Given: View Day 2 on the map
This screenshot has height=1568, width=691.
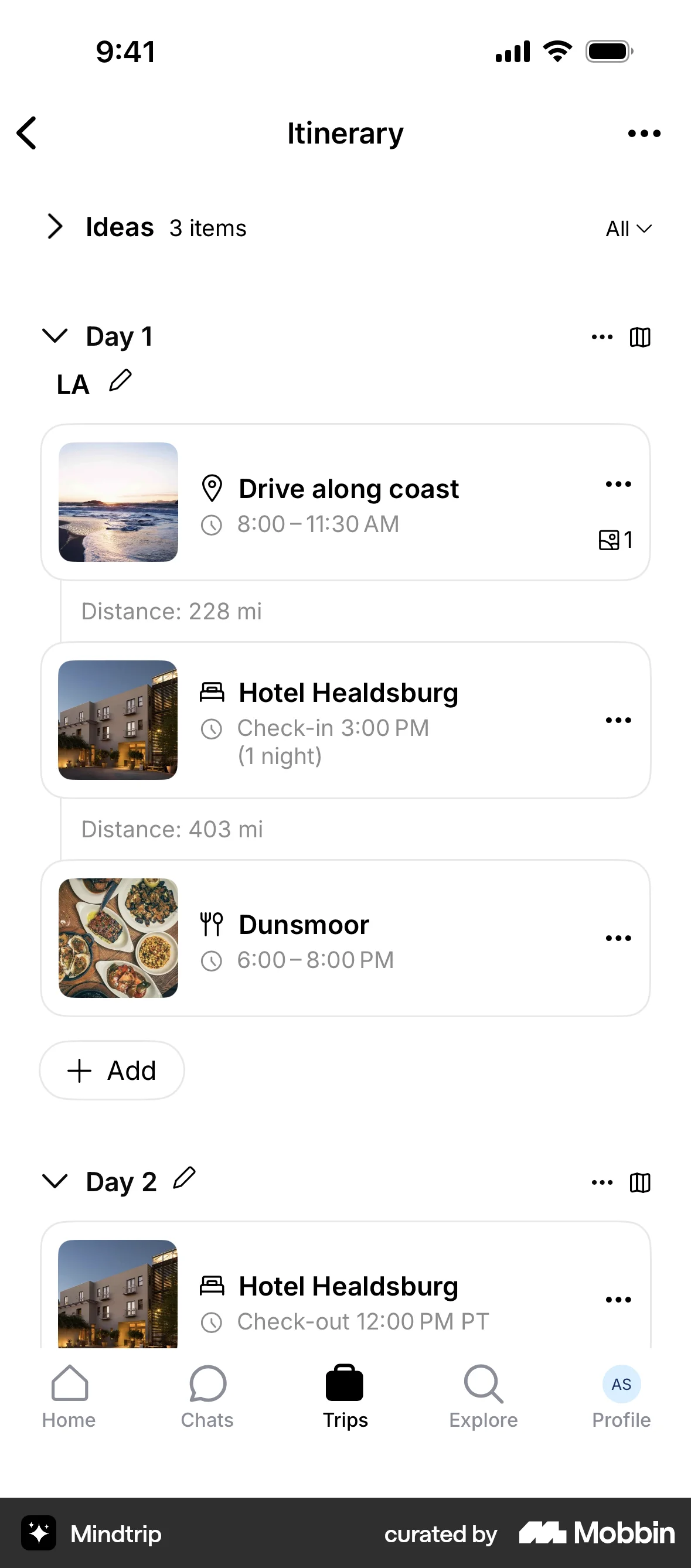Looking at the screenshot, I should pos(640,1182).
